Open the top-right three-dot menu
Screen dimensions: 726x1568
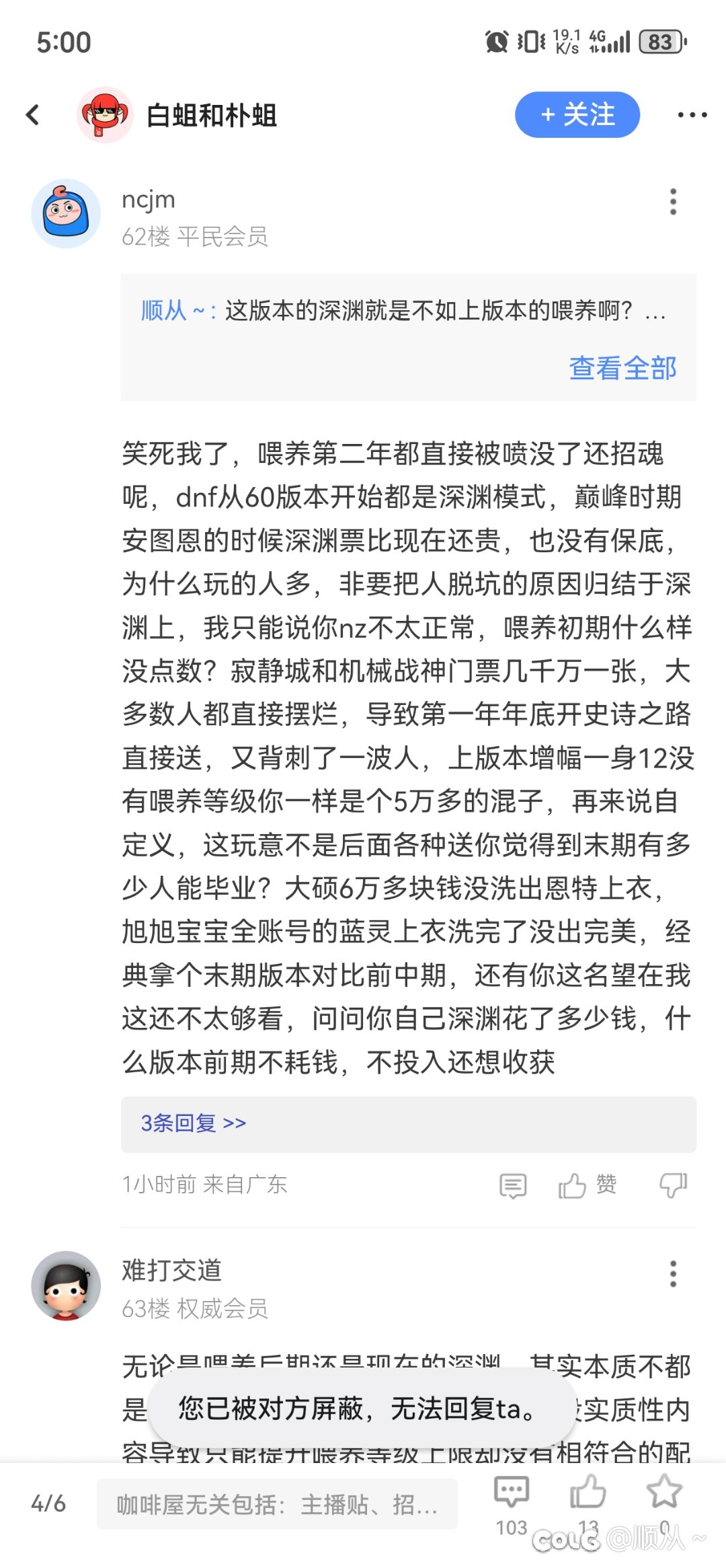click(x=692, y=115)
